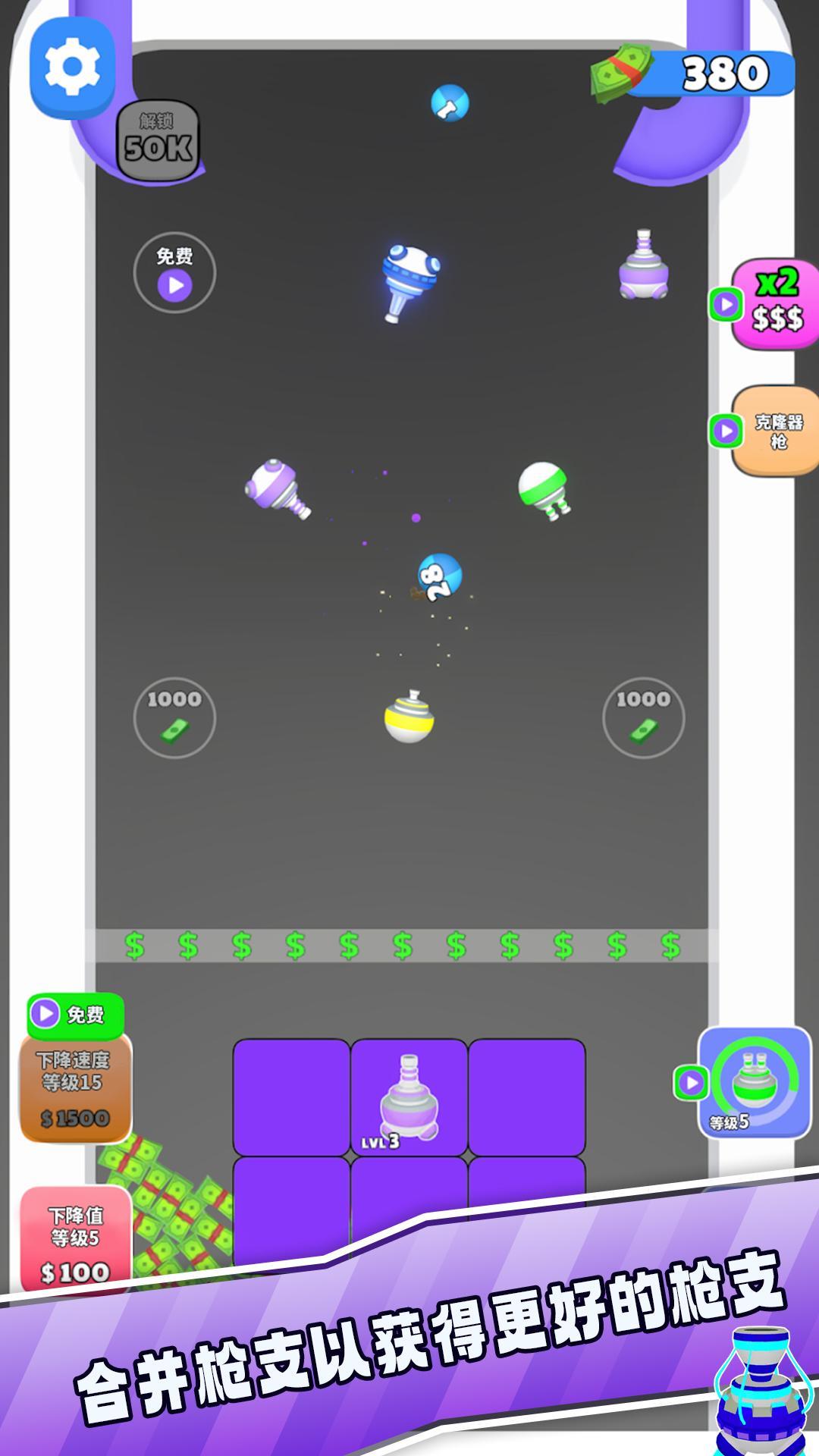Open the settings gear
This screenshot has height=1456, width=819.
[72, 68]
